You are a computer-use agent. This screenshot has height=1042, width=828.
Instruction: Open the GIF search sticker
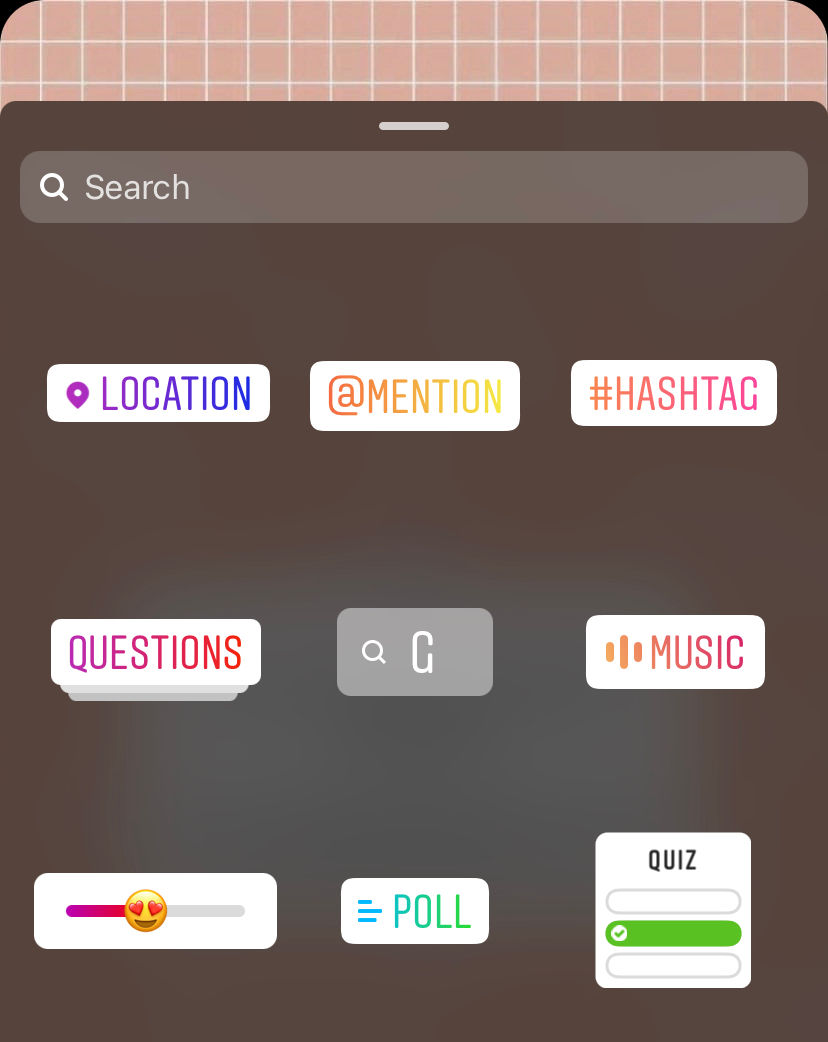(x=414, y=652)
